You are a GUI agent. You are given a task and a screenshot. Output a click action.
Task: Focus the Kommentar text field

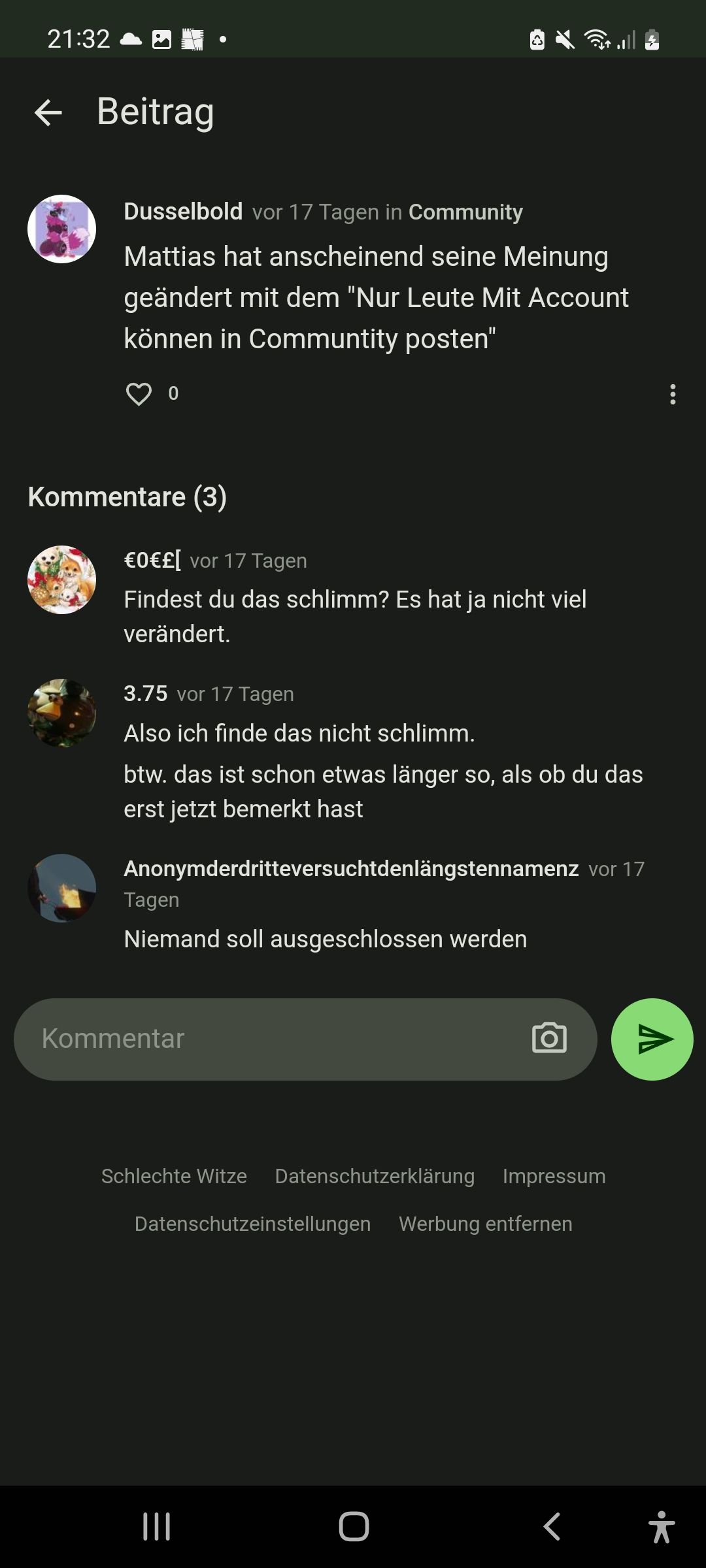(x=275, y=1039)
